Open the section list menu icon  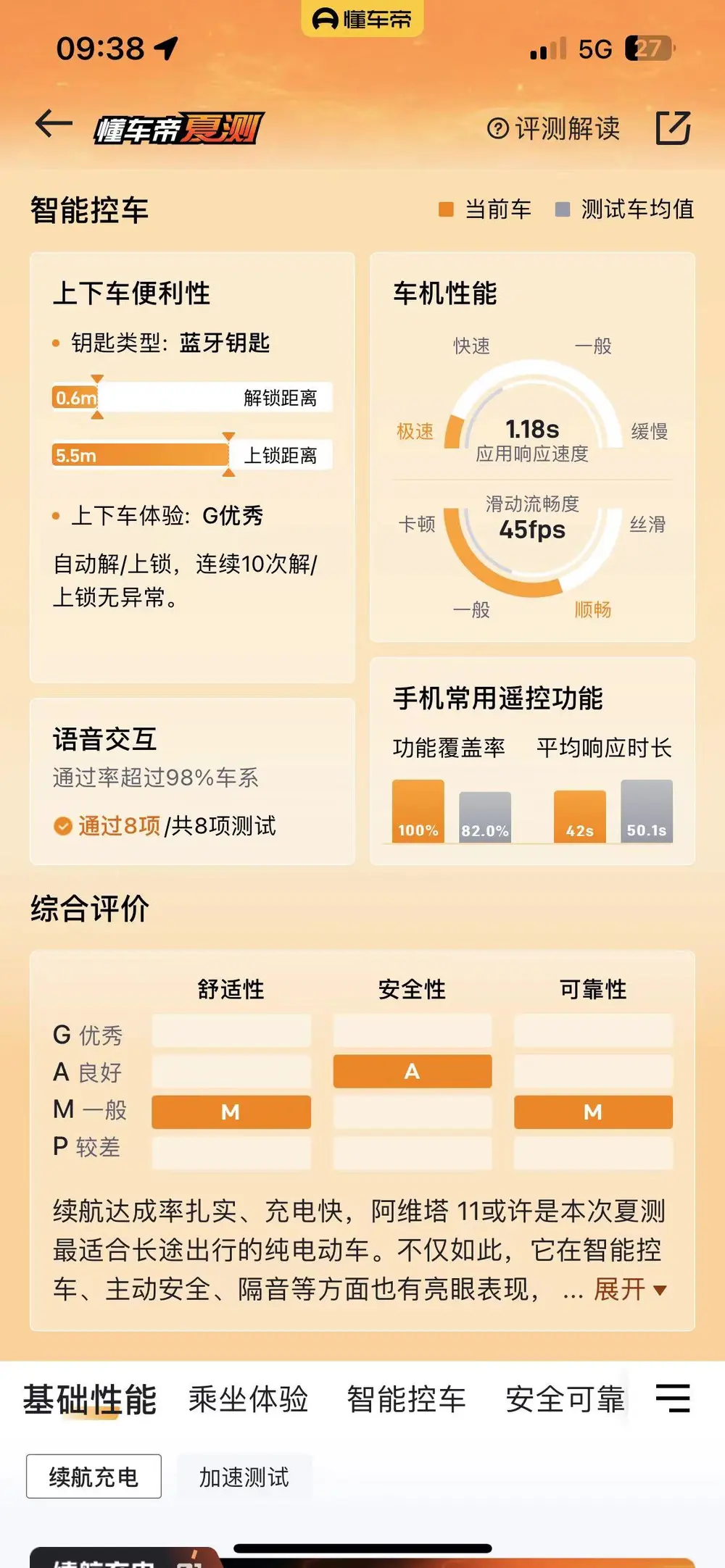tap(673, 1398)
